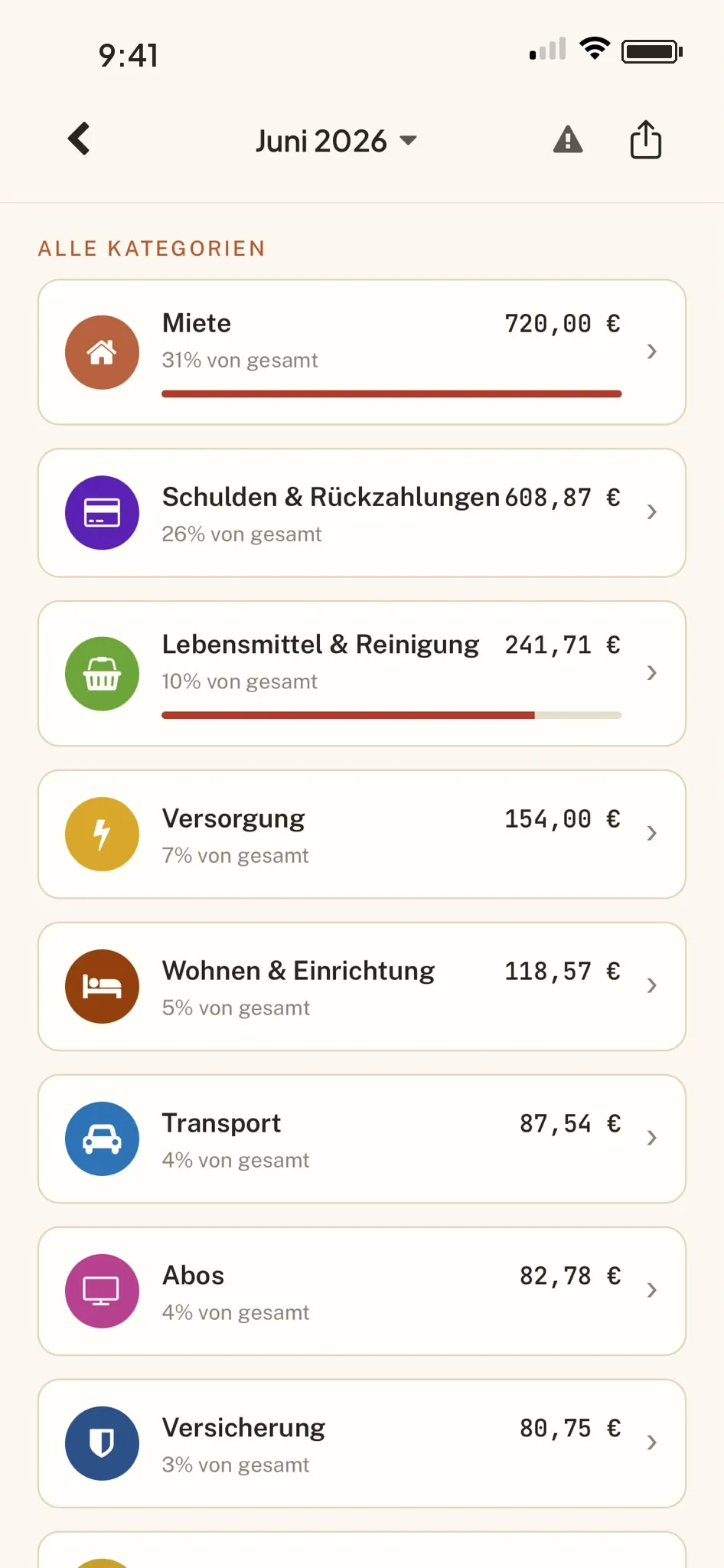The width and height of the screenshot is (724, 1568).
Task: View Lebensmittel & Reinigung spending
Action: (x=362, y=674)
